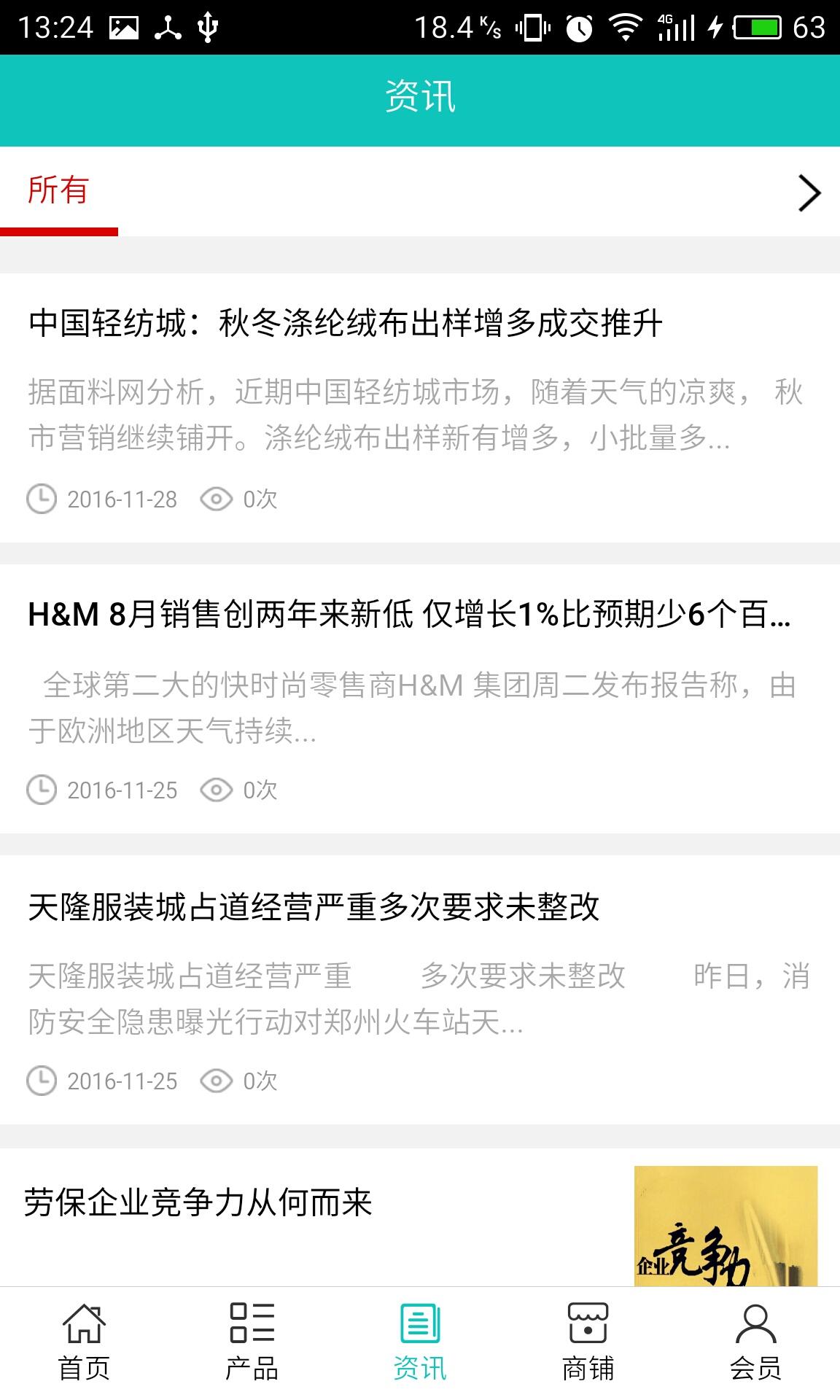
Task: Switch to the 产品 tab
Action: (252, 1342)
